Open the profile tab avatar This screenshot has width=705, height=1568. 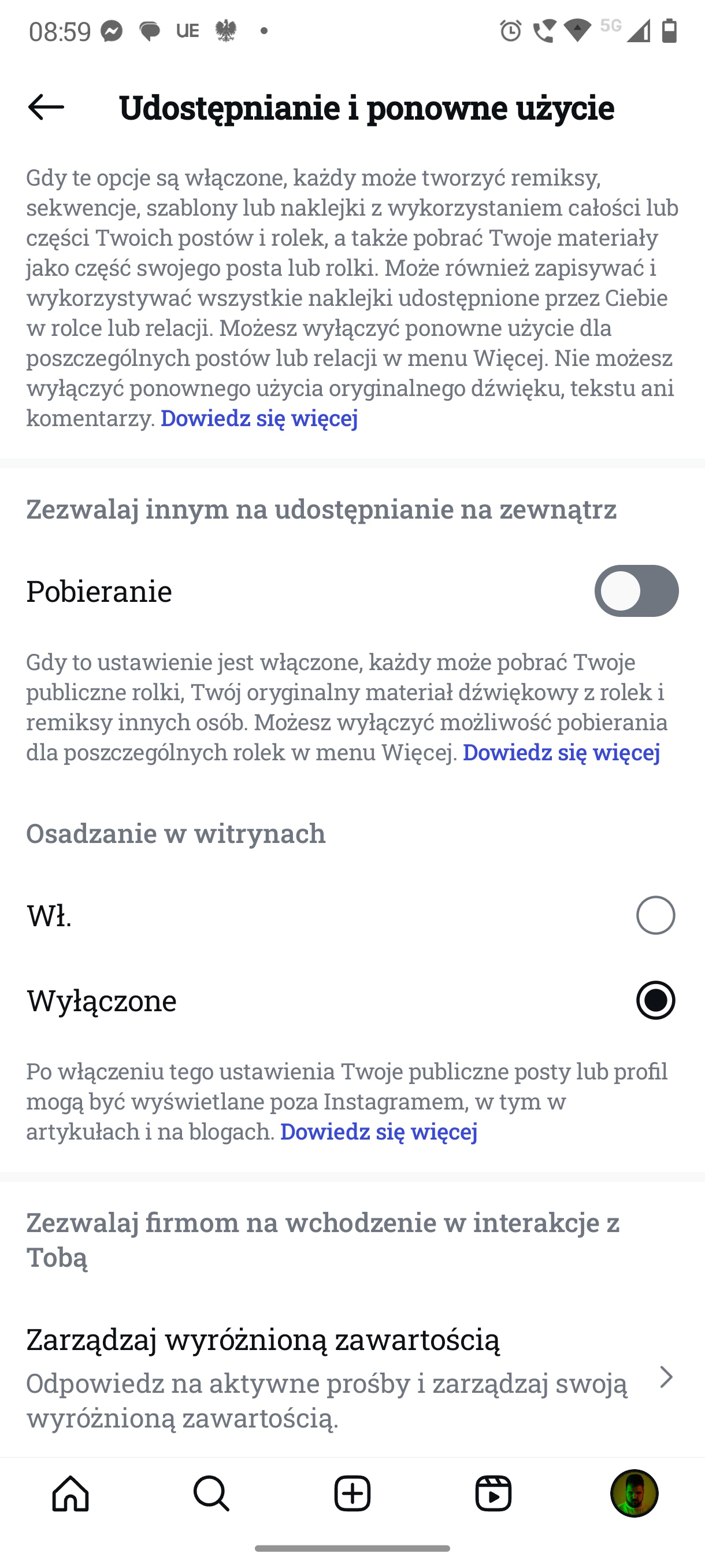pos(634,1493)
